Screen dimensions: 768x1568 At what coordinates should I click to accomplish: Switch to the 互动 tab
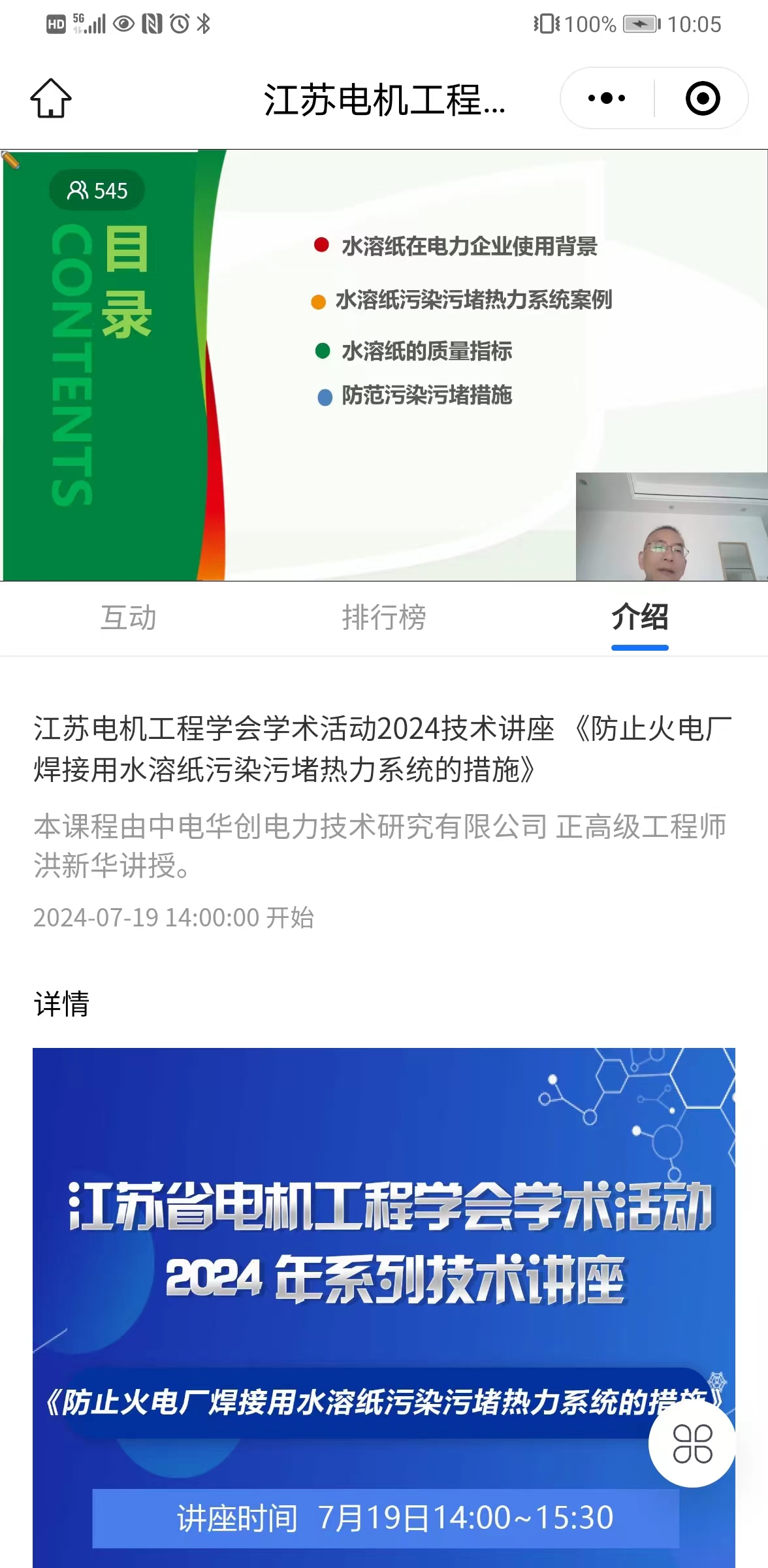tap(128, 617)
